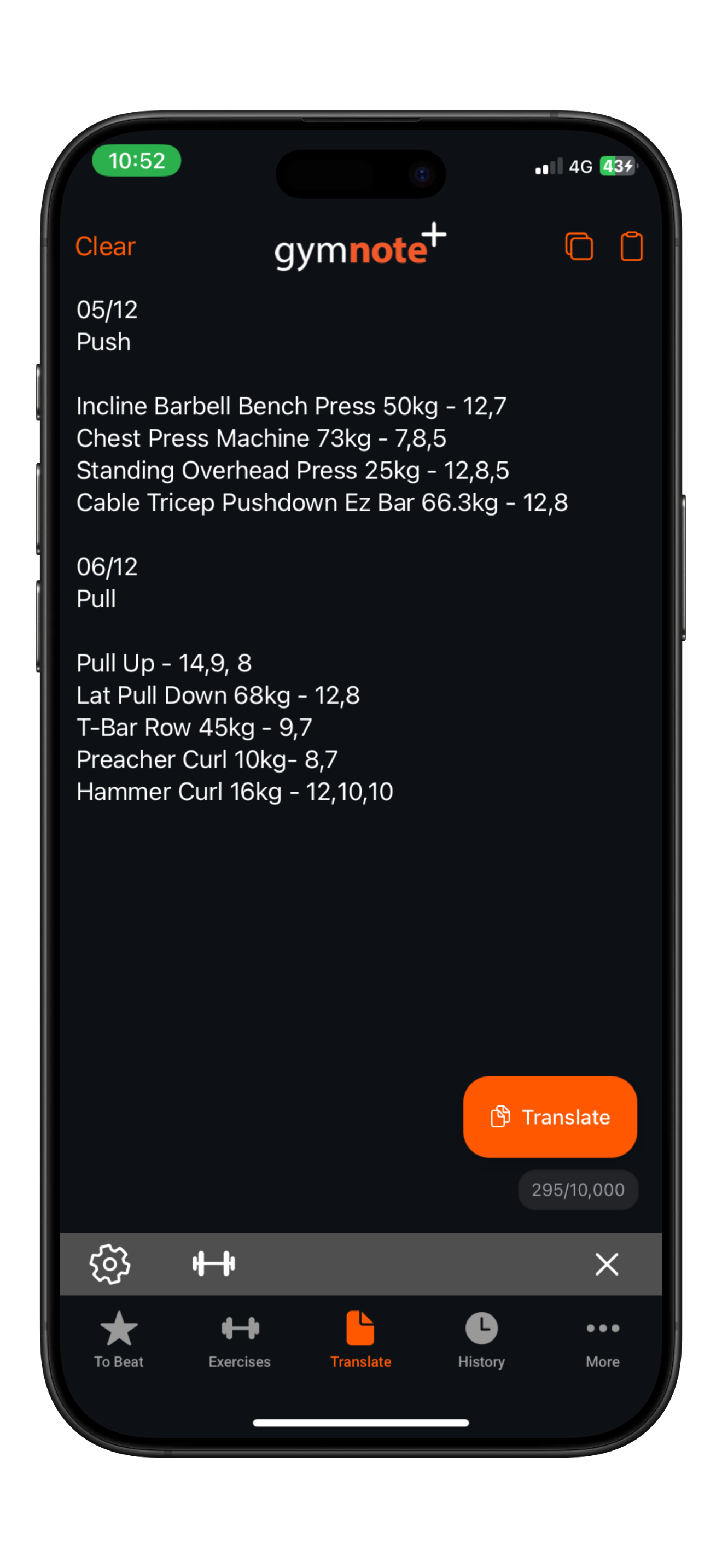This screenshot has height=1568, width=722.
Task: Tap the Translate icon inside the orange button
Action: coord(500,1117)
